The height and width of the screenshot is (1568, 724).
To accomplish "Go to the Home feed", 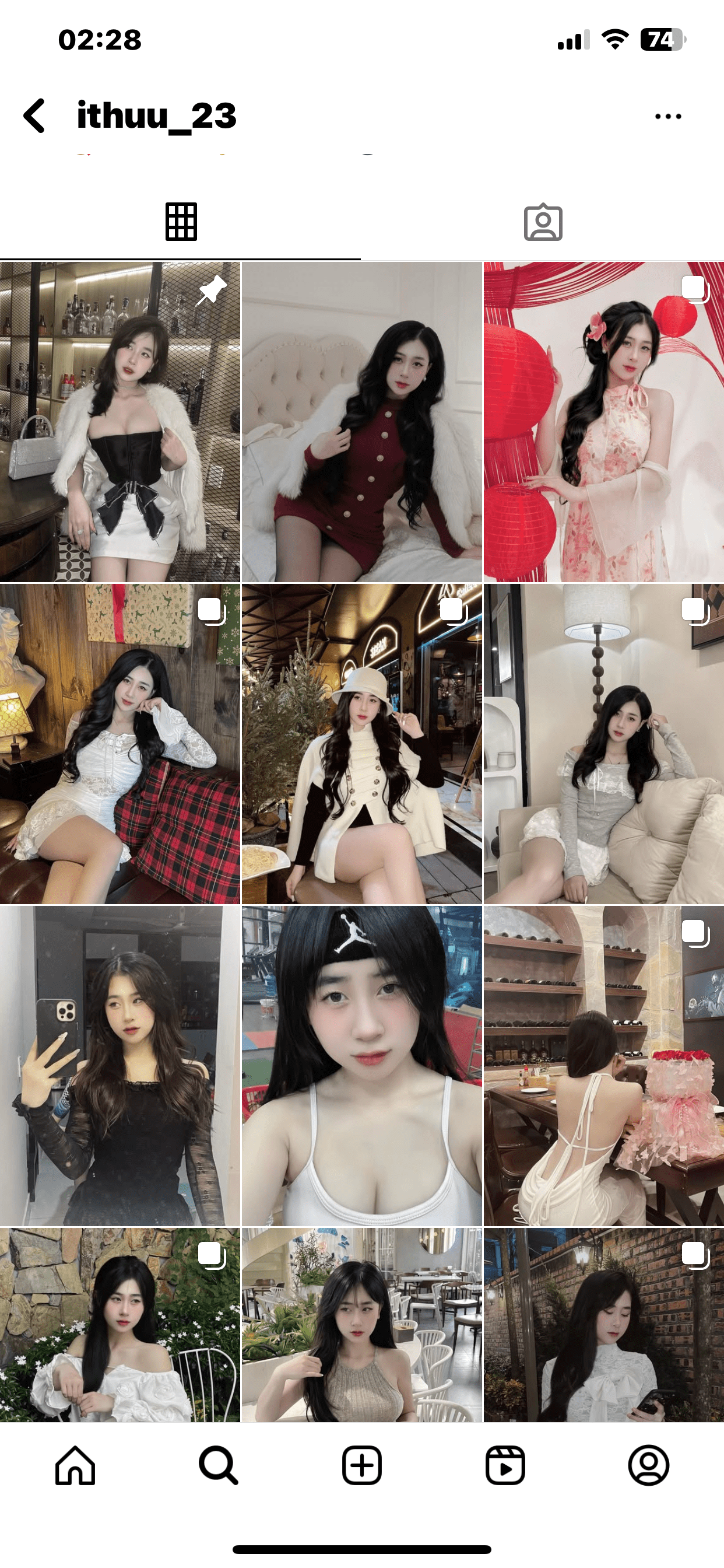I will [x=75, y=1465].
